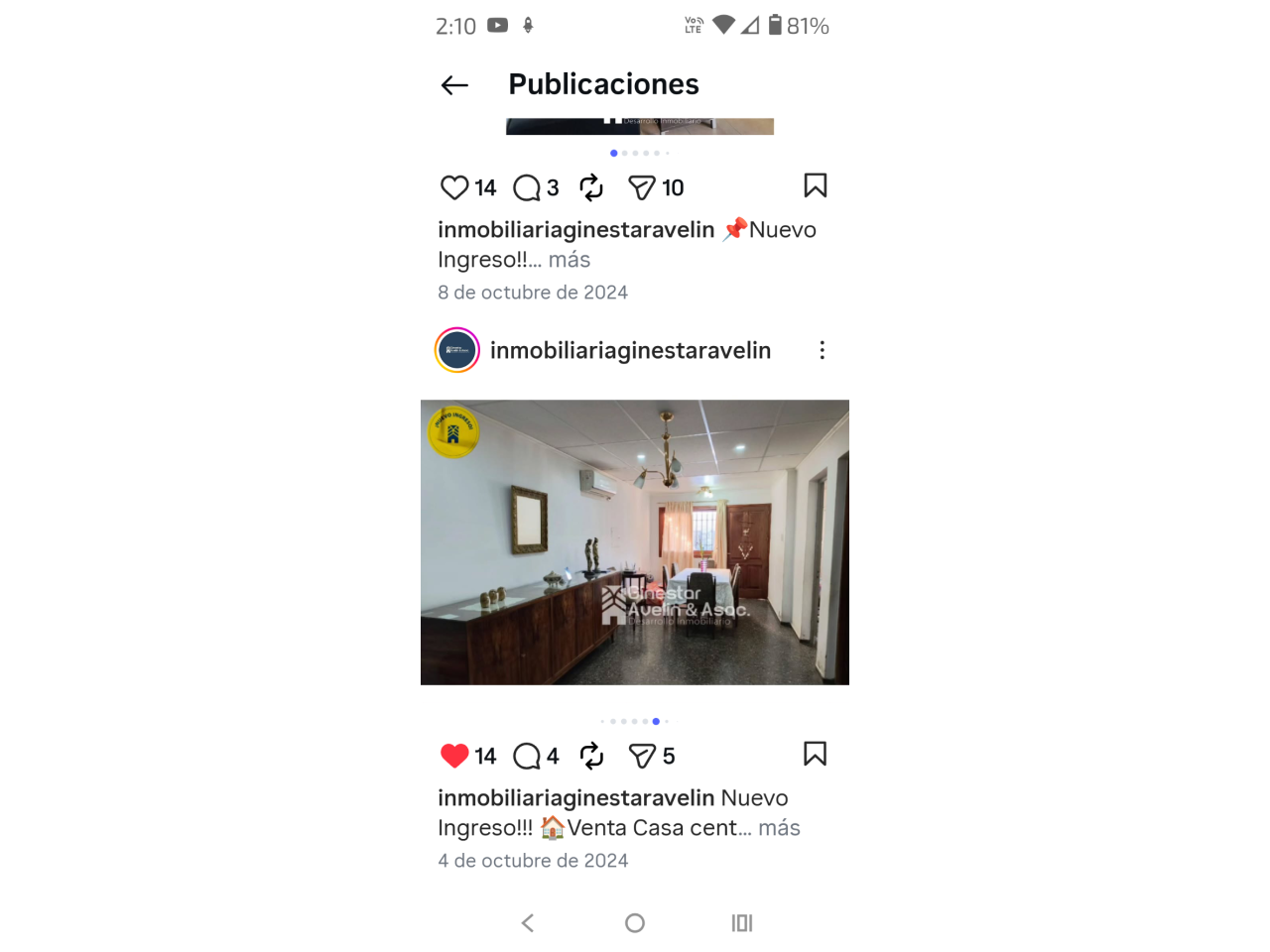Like the 8 de octubre post
This screenshot has width=1270, height=952.
tap(454, 187)
